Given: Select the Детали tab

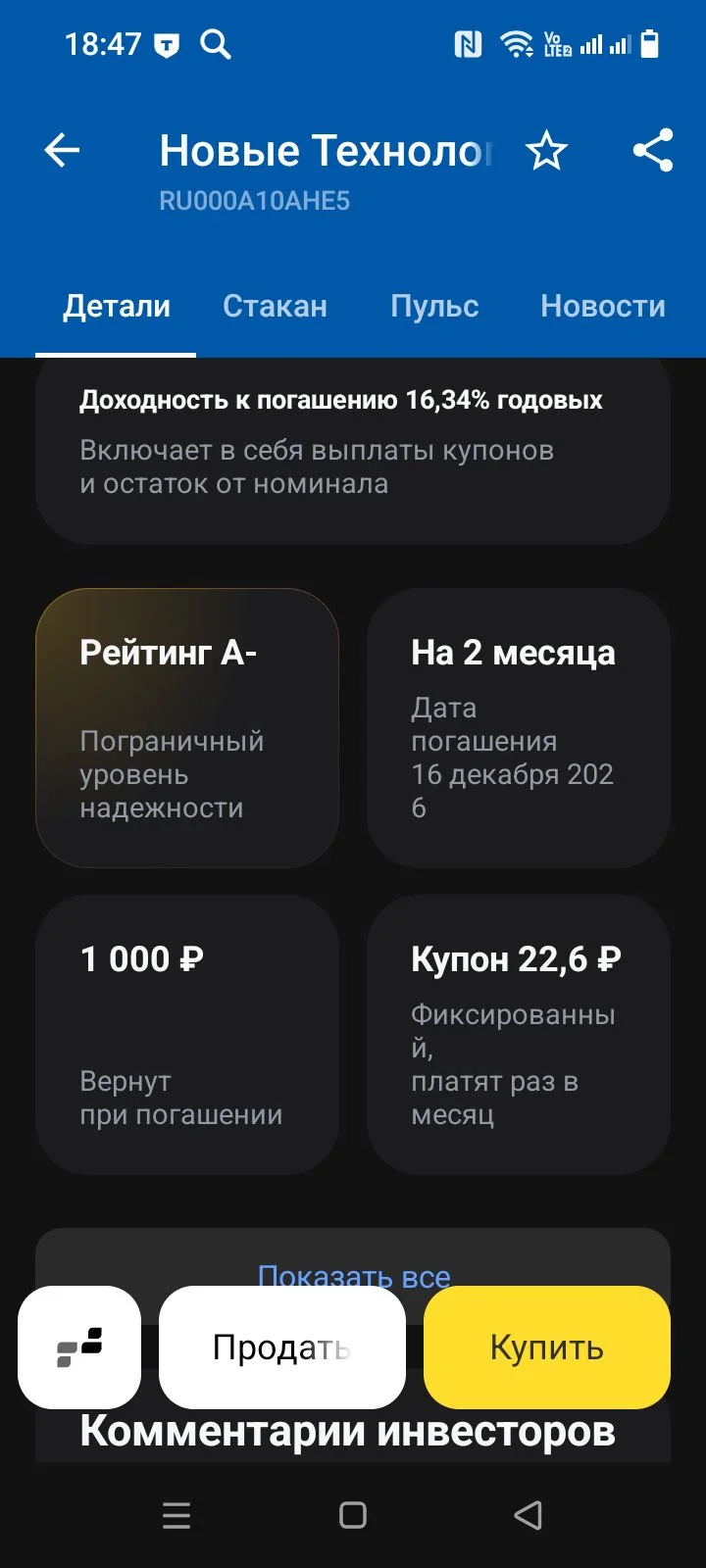Looking at the screenshot, I should click(x=117, y=307).
